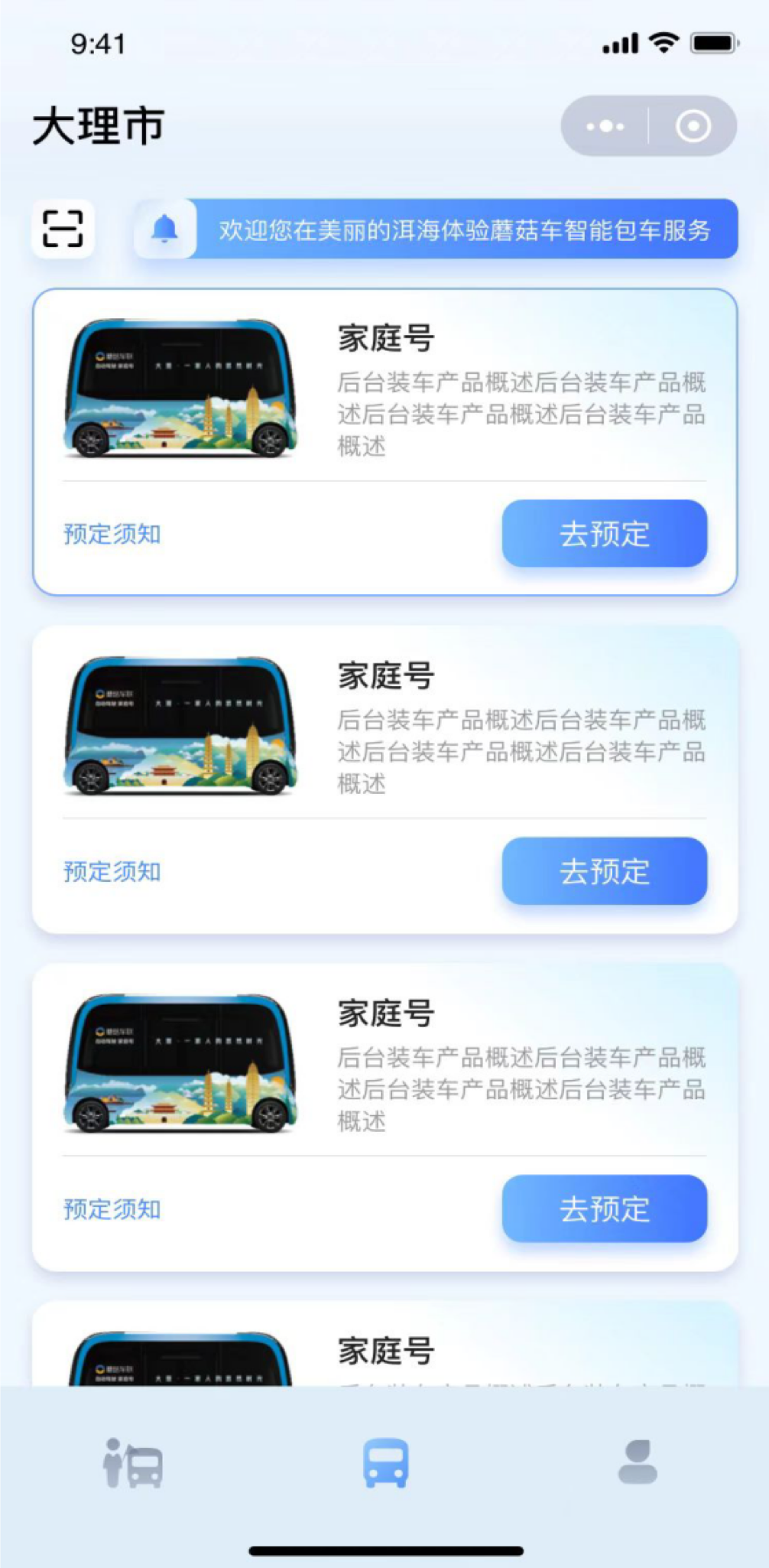Viewport: 769px width, 1568px height.
Task: Open 预定须知 on the blue-outlined 家庭号 card
Action: click(112, 534)
